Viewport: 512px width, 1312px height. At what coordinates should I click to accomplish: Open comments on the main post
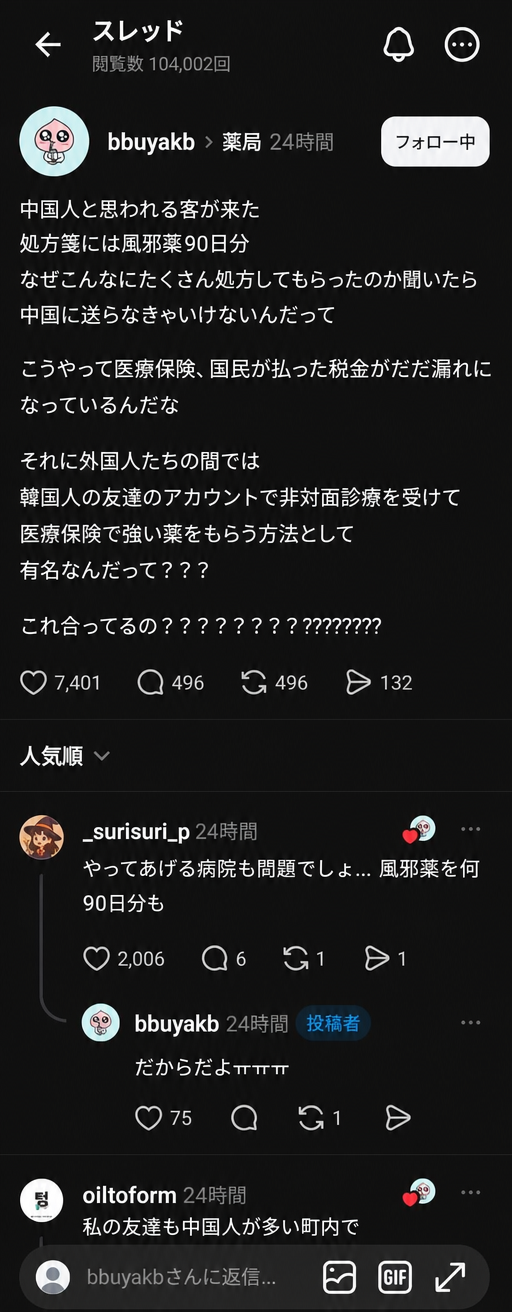[150, 682]
